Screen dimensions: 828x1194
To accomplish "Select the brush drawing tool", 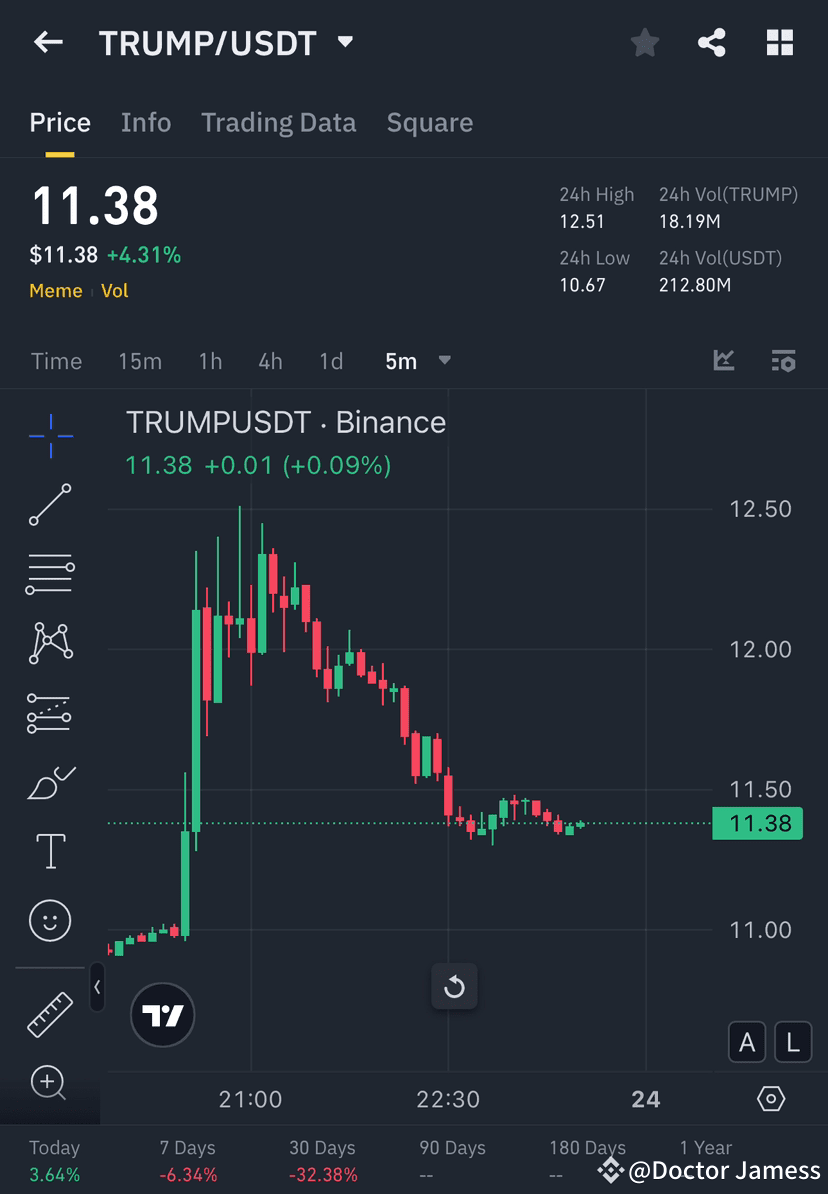I will pos(50,781).
